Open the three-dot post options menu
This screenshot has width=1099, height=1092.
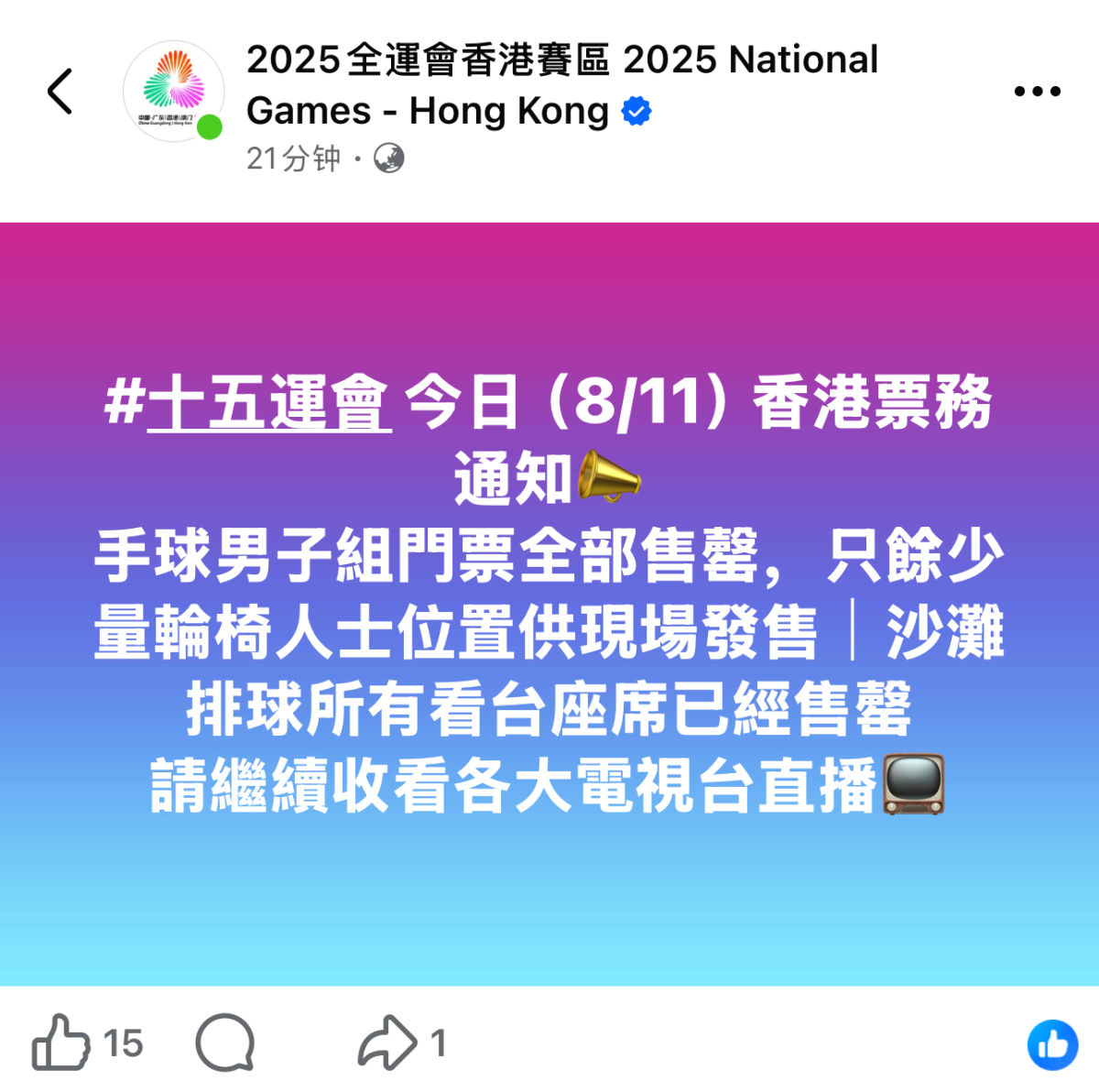point(1037,92)
